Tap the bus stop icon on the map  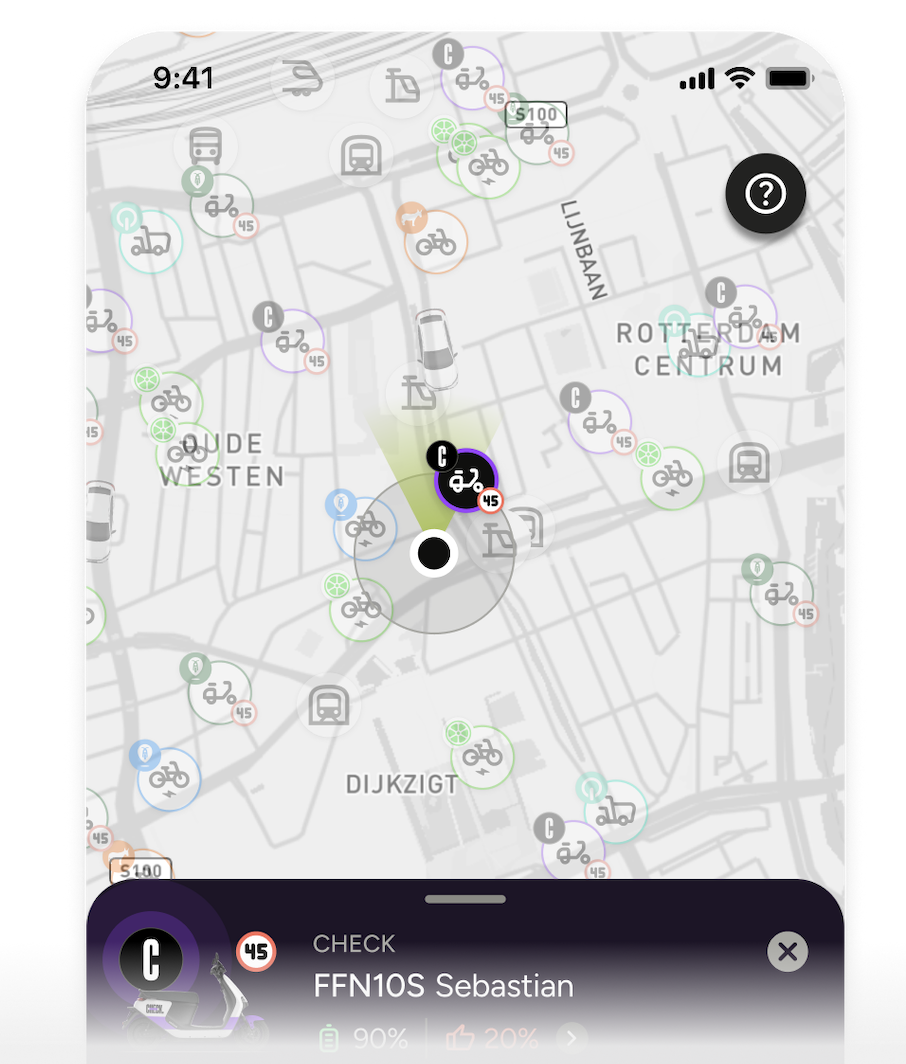point(205,147)
